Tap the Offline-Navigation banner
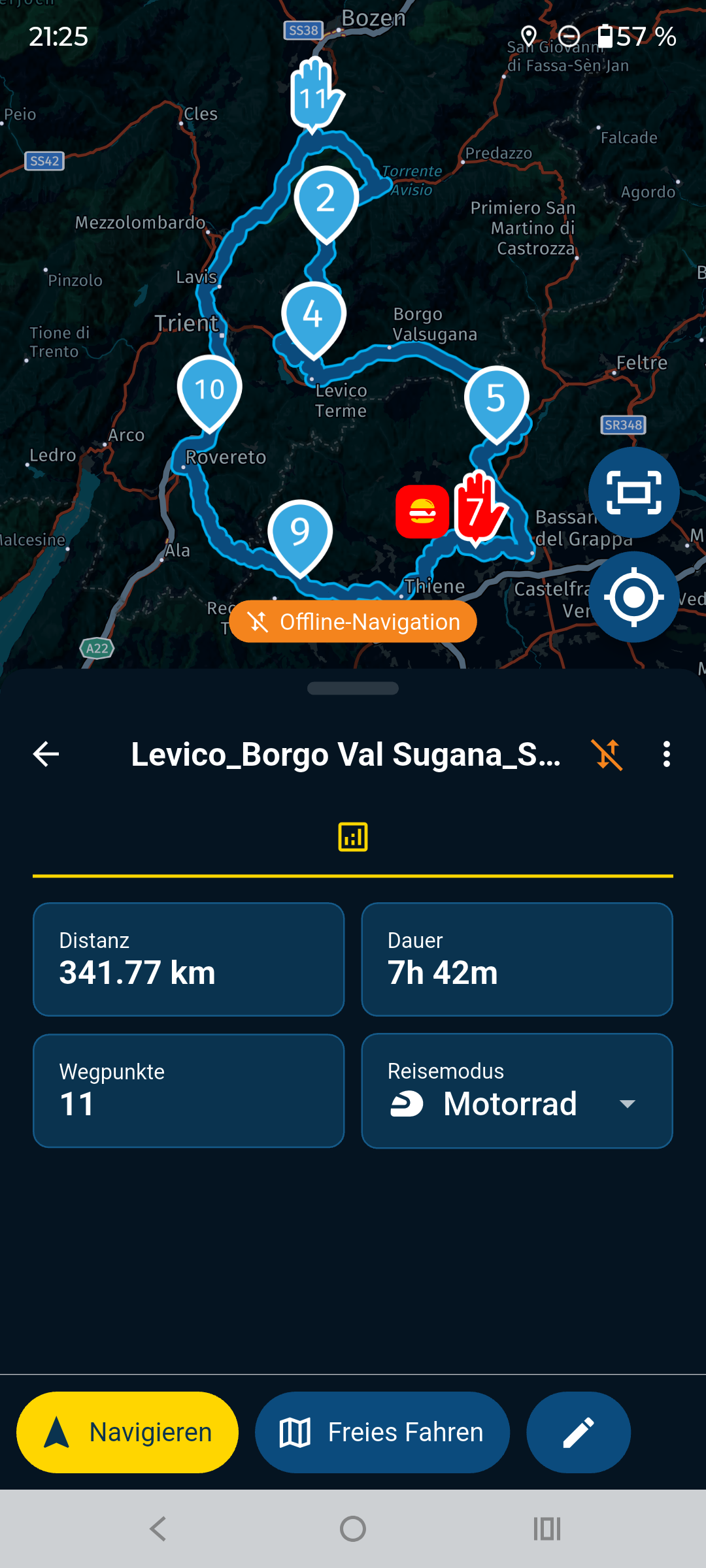The image size is (706, 1568). click(352, 621)
